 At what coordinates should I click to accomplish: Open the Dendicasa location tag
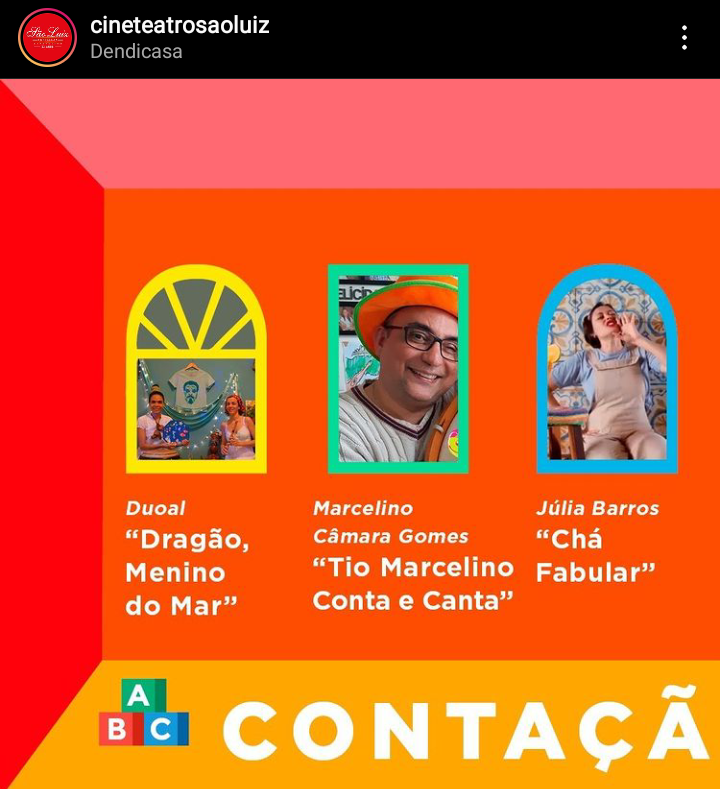pos(136,52)
